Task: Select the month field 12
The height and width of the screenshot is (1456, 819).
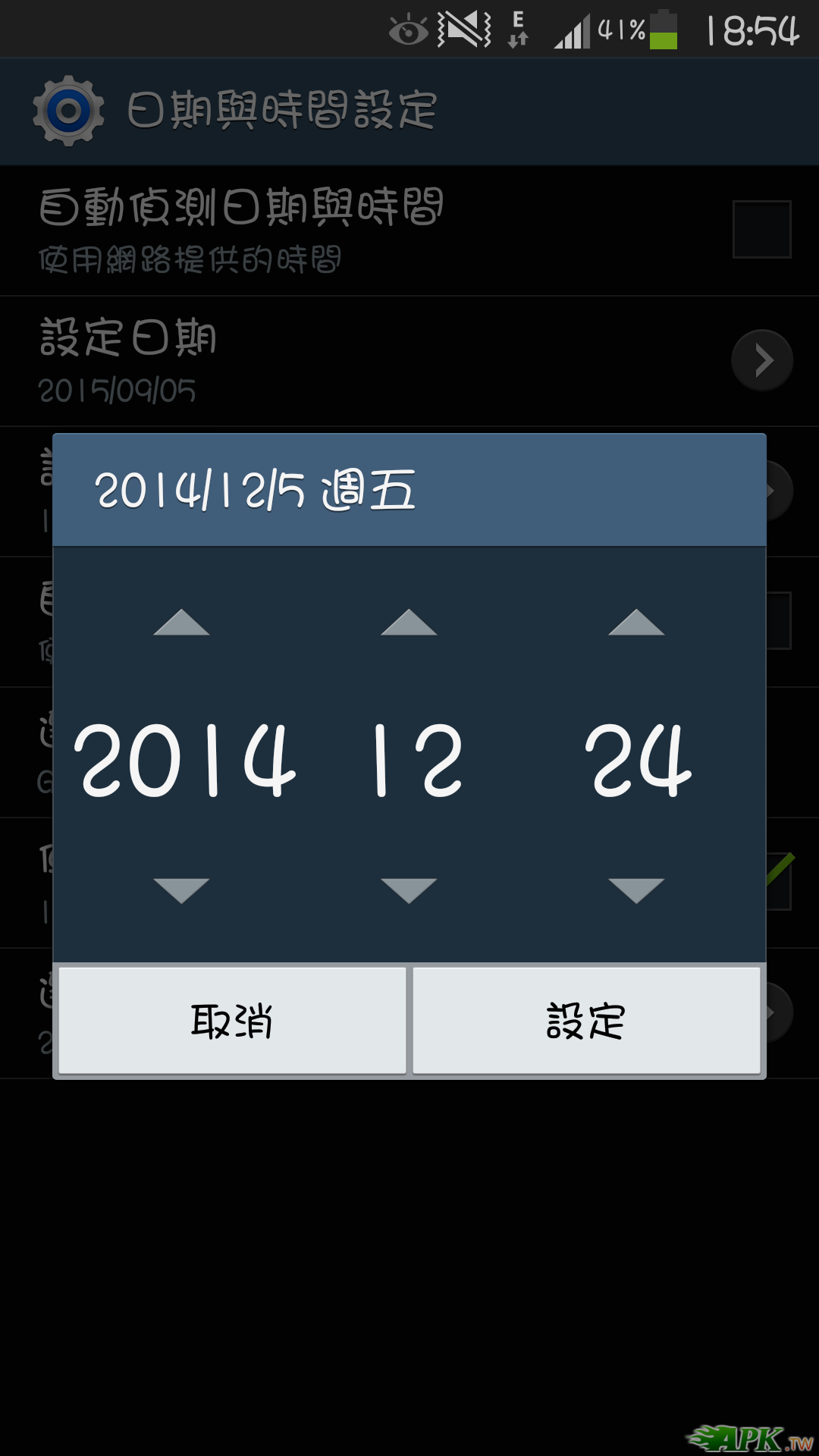Action: 416,759
